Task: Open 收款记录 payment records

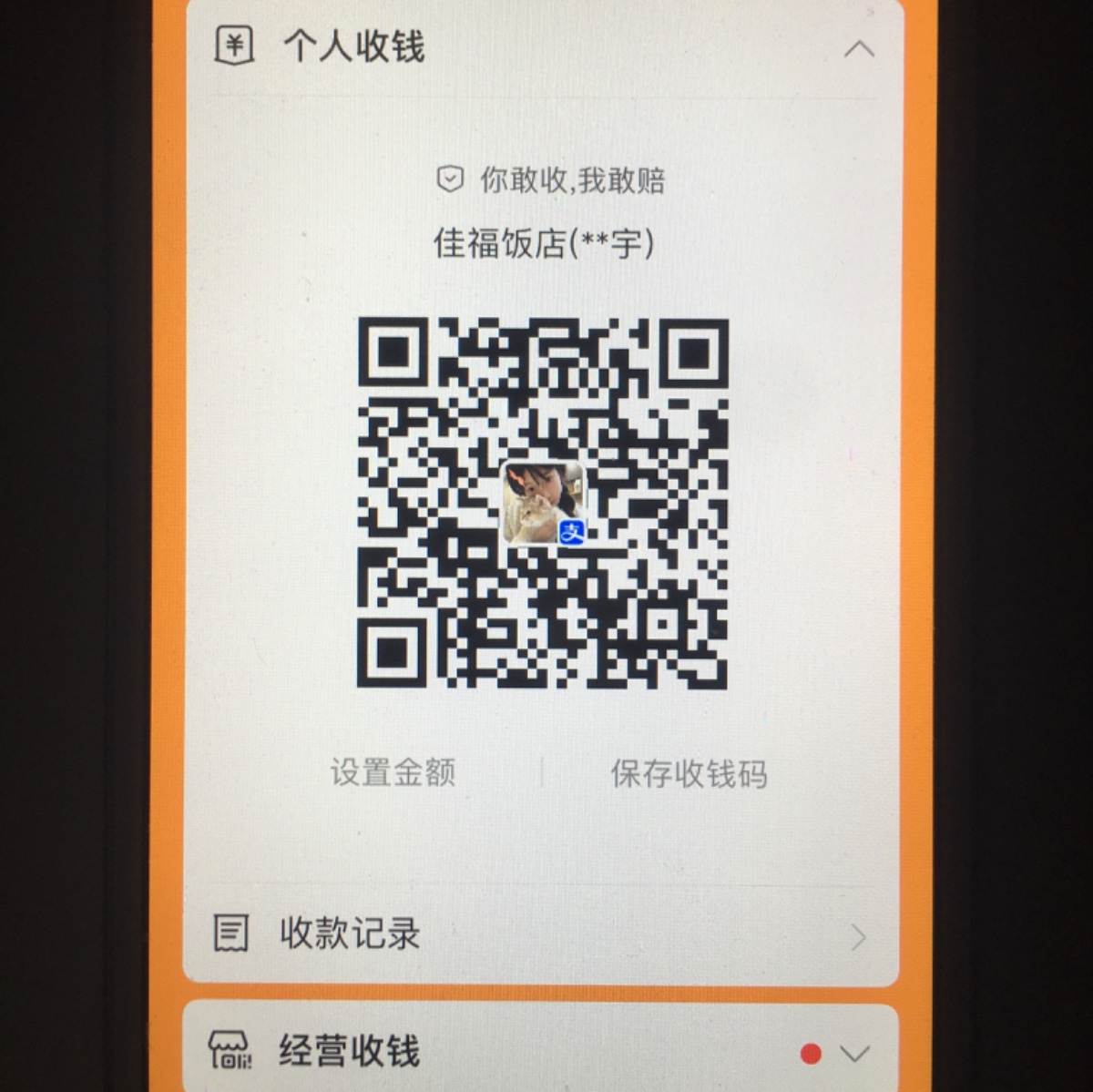Action: click(x=541, y=934)
